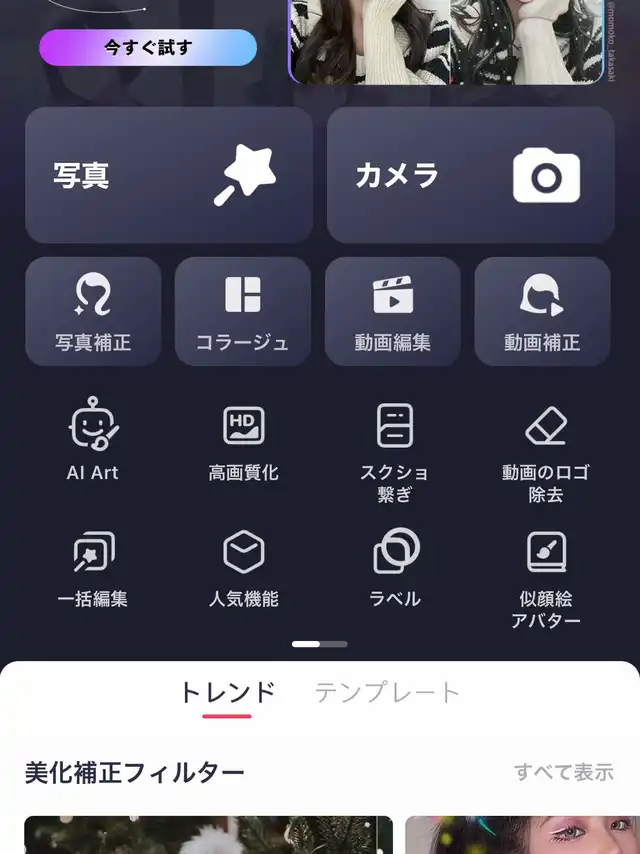Tap the 今すぐ試す button
Screen dimensions: 640x854
coord(148,47)
